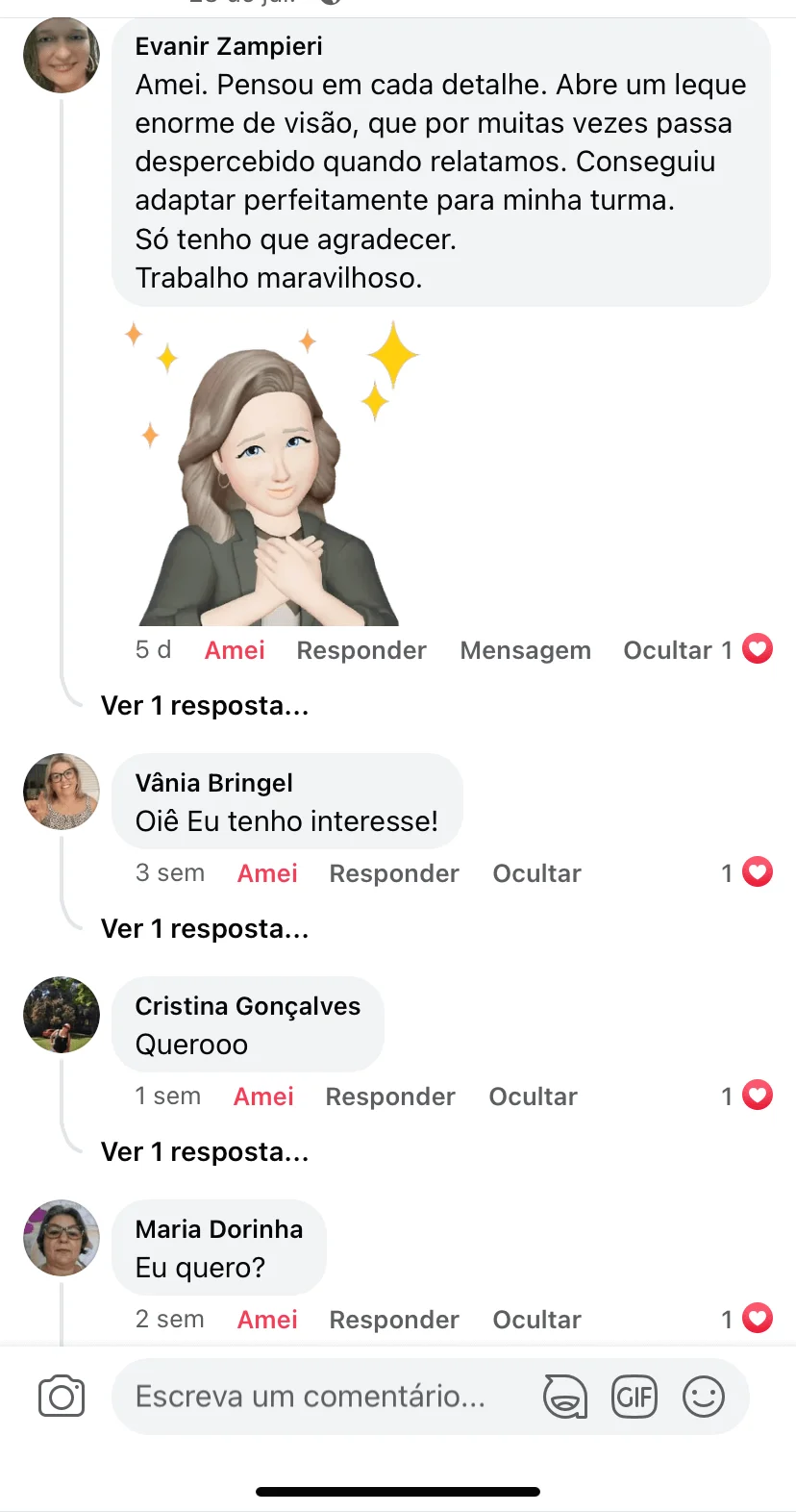Viewport: 796px width, 1512px height.
Task: Click the heart reaction on Evanir Zampieri's comment
Action: (757, 649)
